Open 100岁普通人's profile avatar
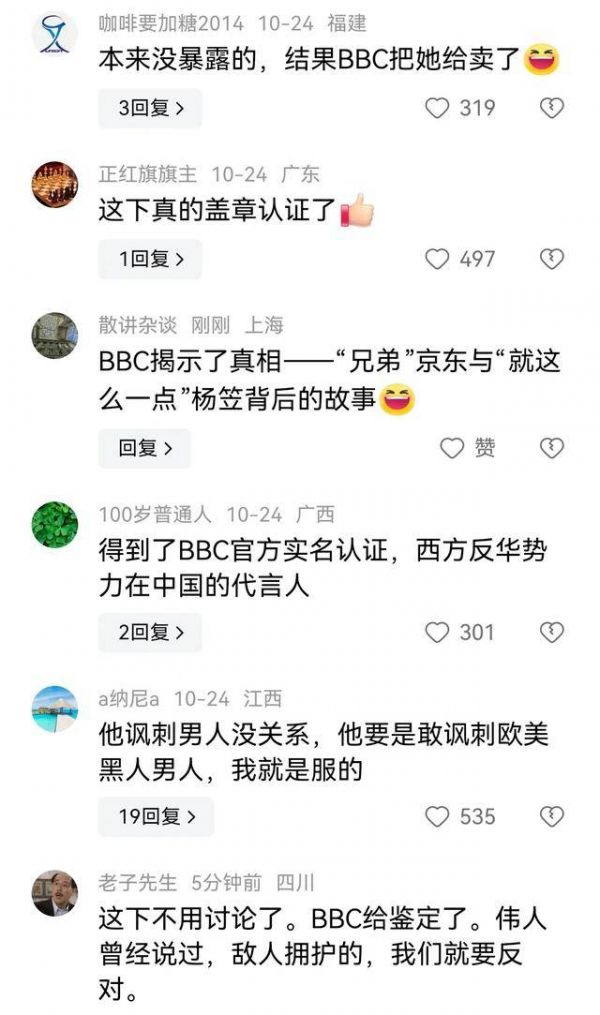Viewport: 600px width, 1015px height. (x=55, y=526)
